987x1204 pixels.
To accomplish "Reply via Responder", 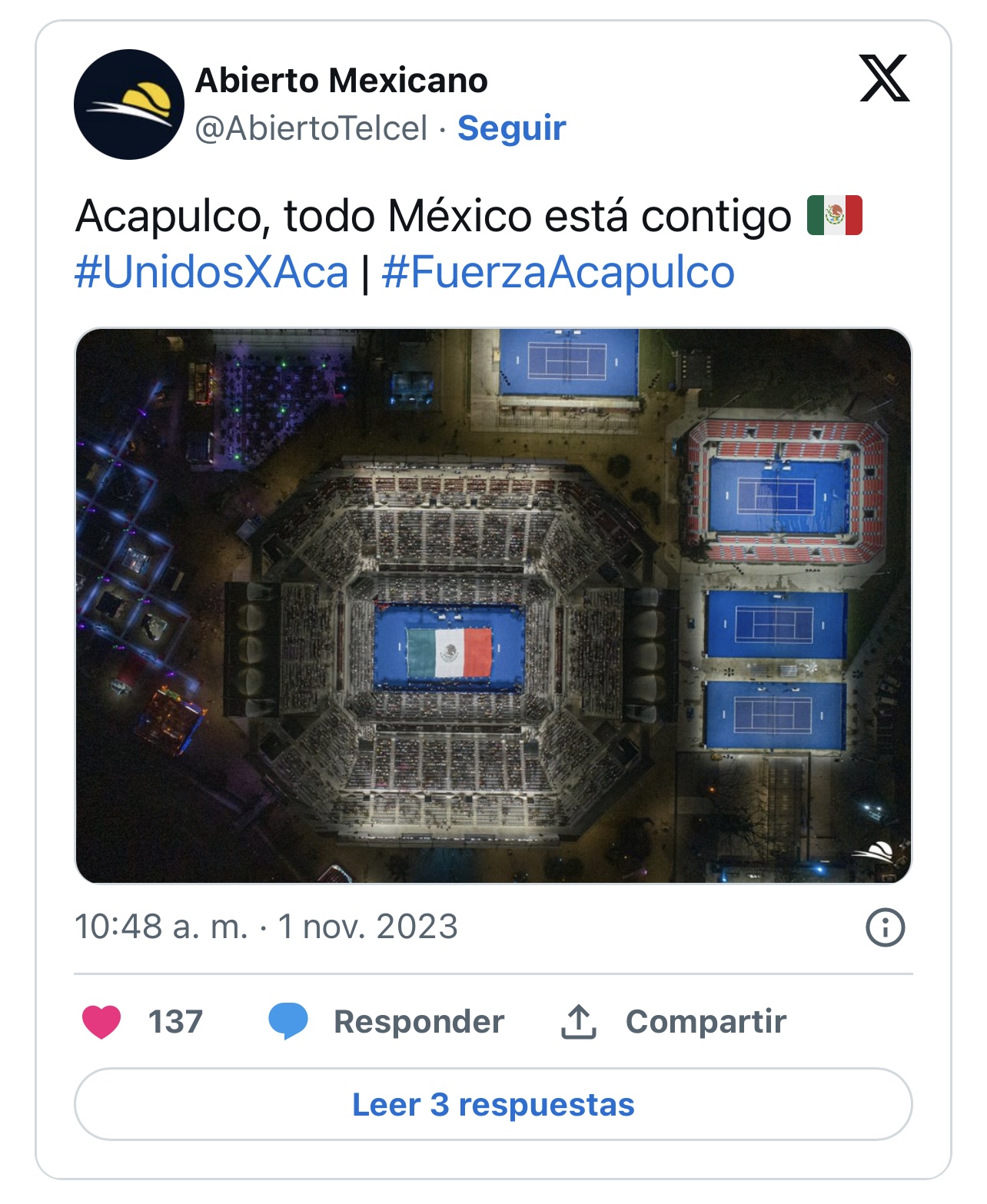I will click(x=387, y=1022).
